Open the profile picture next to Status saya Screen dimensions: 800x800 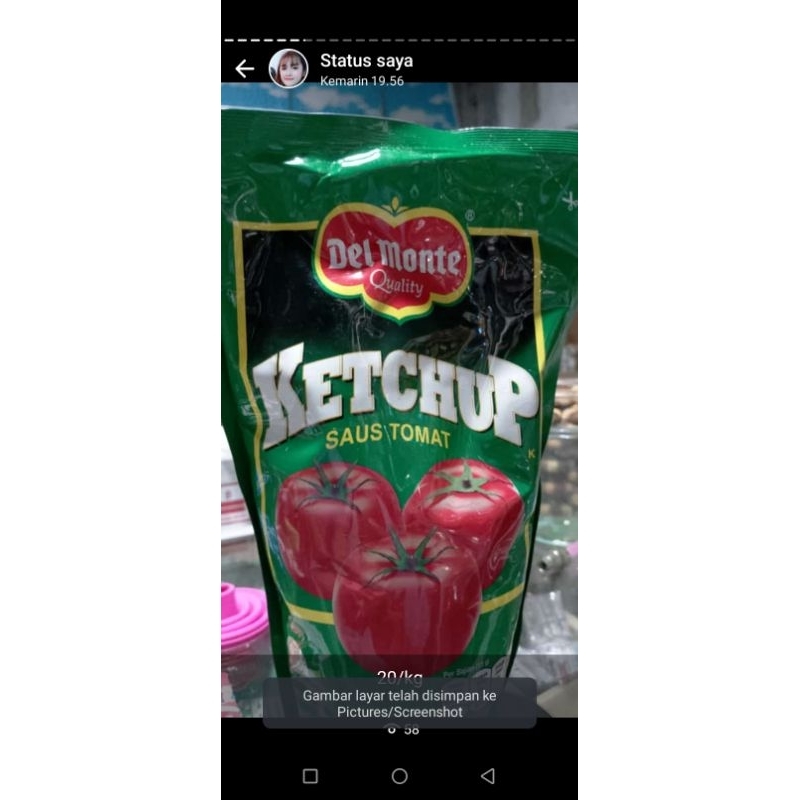(288, 69)
